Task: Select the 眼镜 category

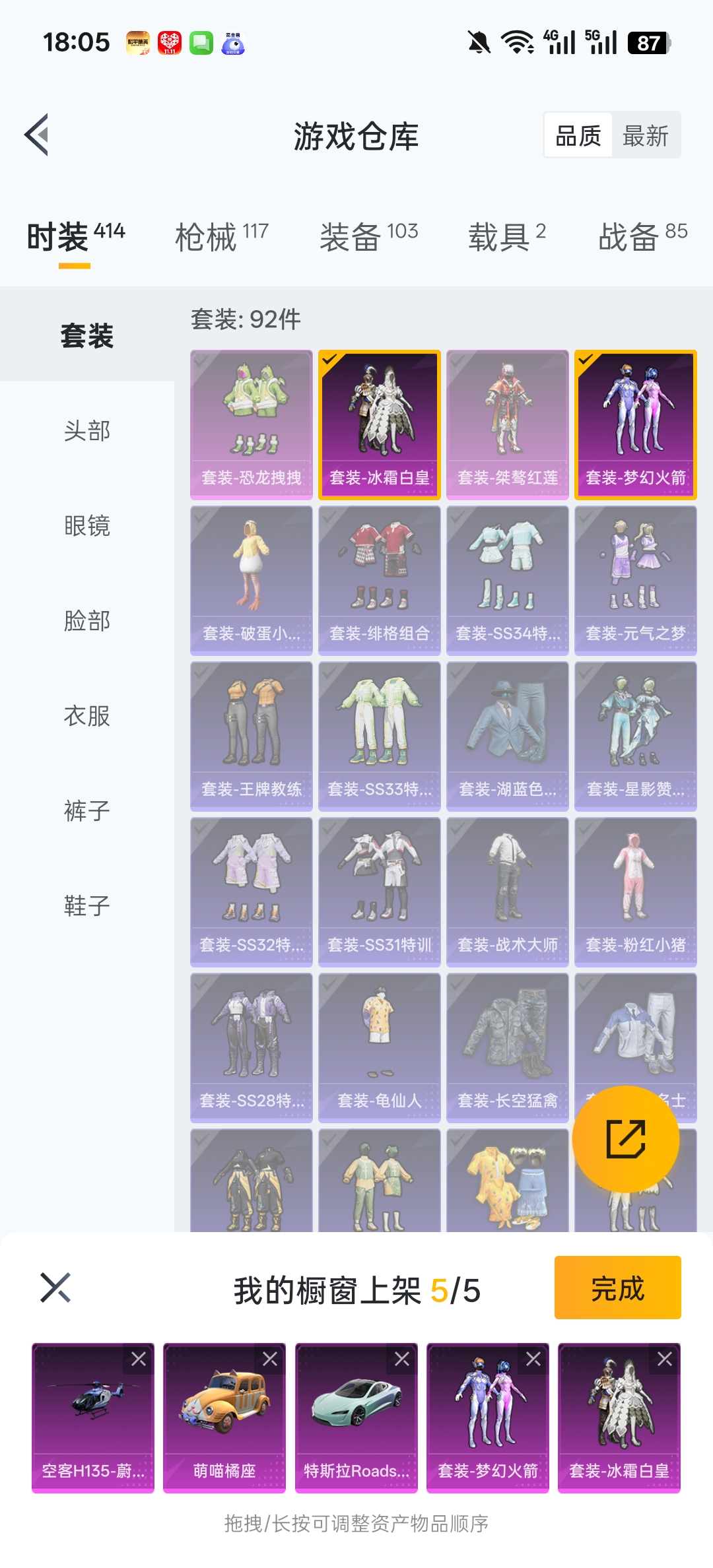Action: pyautogui.click(x=86, y=526)
